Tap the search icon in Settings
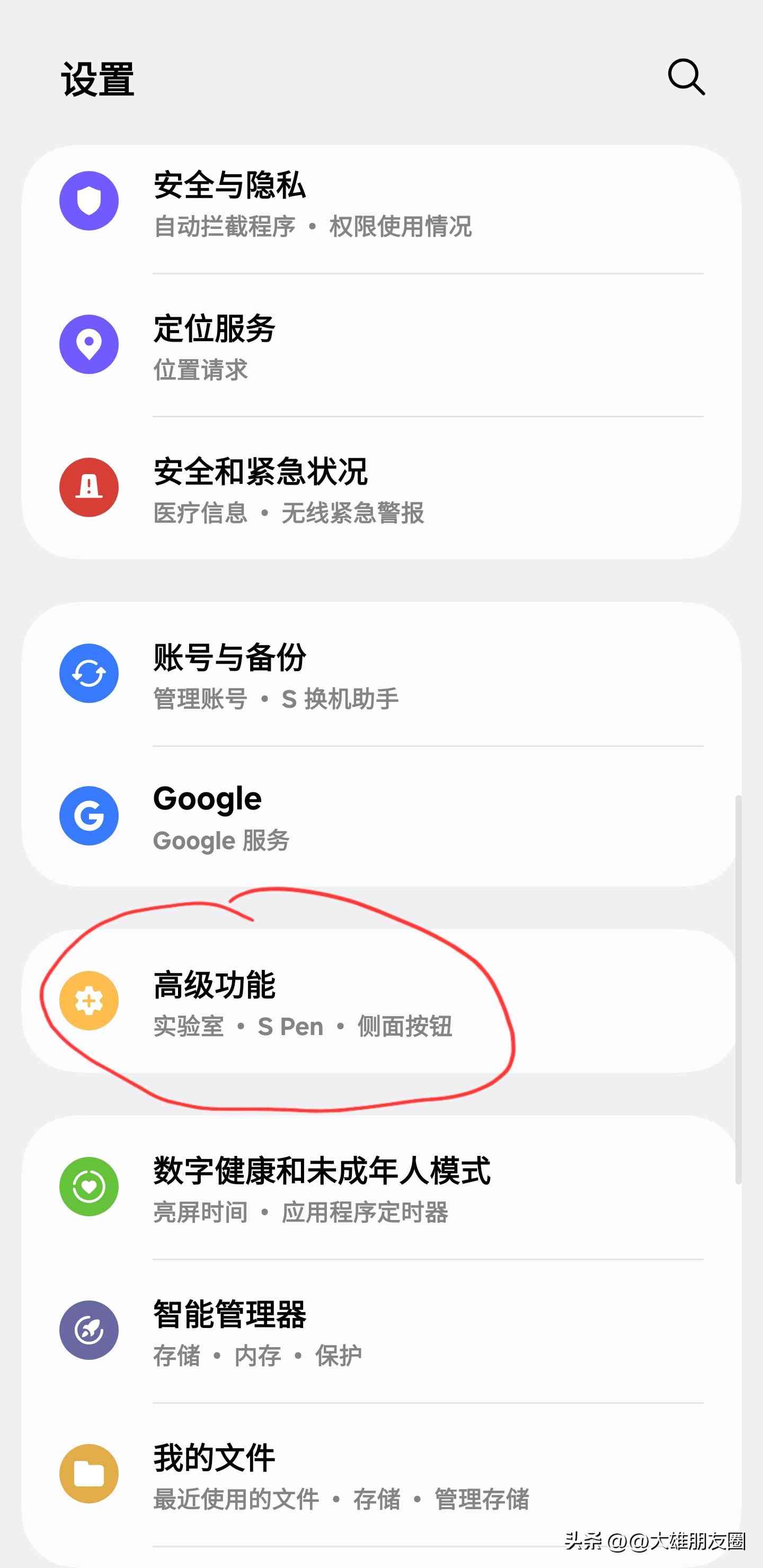 click(x=686, y=78)
